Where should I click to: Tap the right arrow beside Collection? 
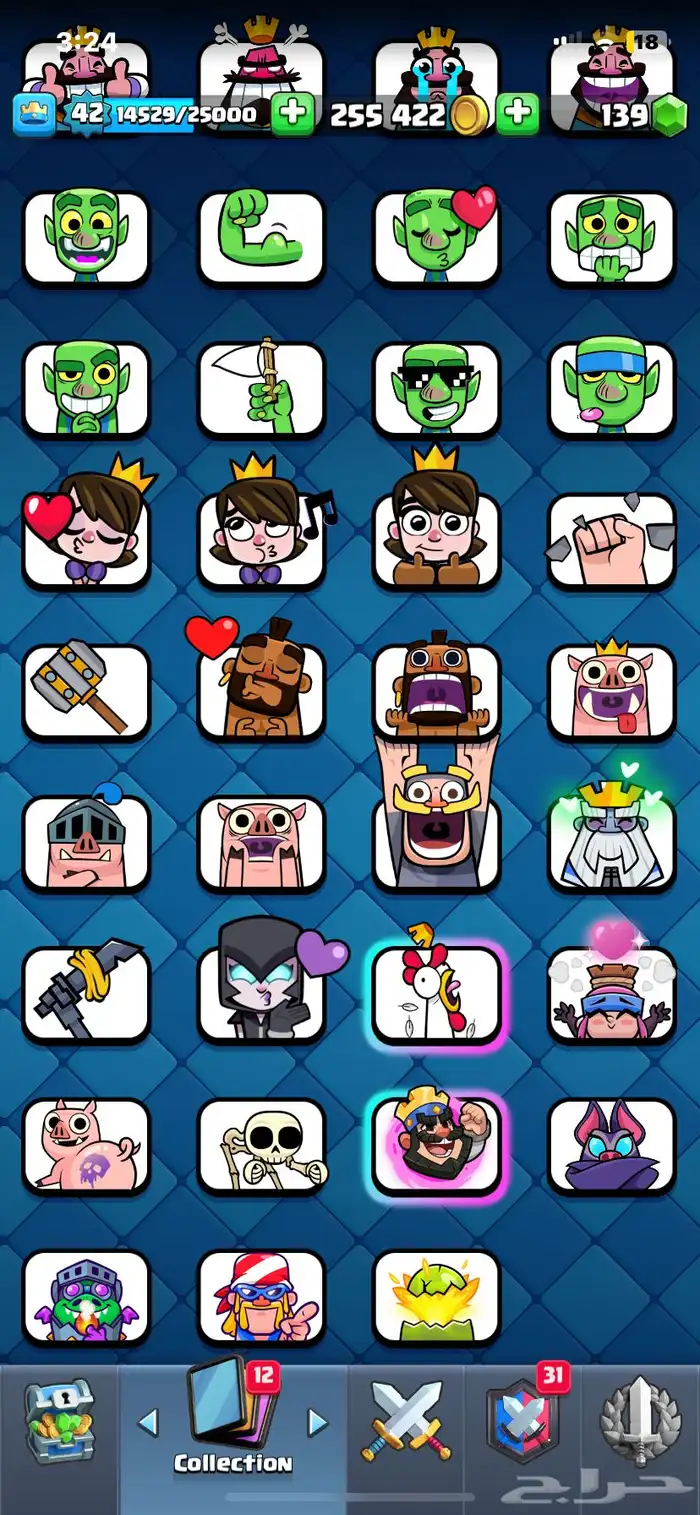pyautogui.click(x=318, y=1422)
